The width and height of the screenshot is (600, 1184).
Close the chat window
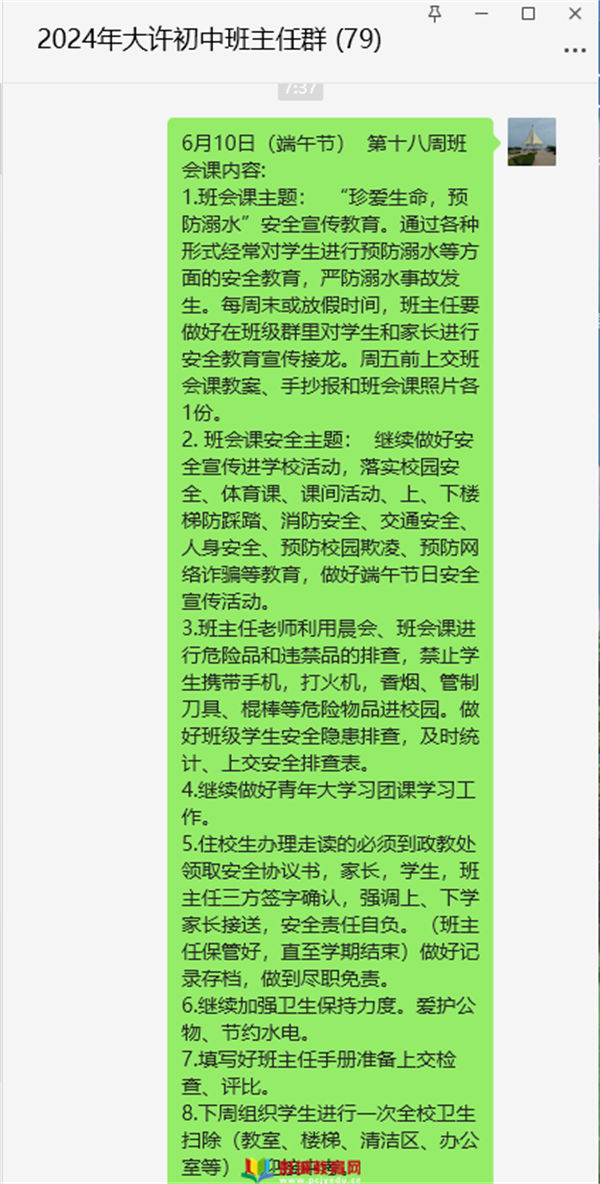pyautogui.click(x=575, y=14)
